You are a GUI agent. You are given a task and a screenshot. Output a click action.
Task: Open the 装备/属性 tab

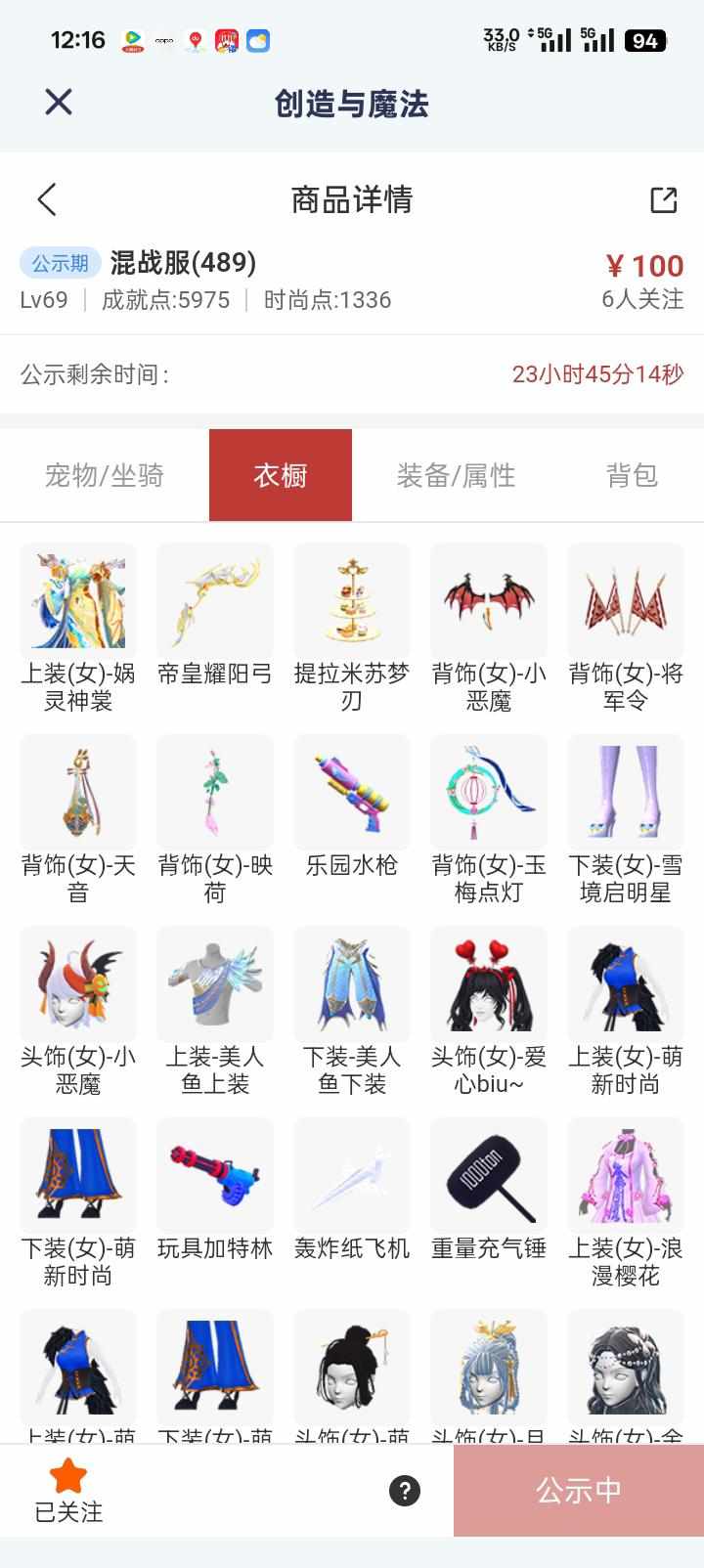click(x=456, y=475)
